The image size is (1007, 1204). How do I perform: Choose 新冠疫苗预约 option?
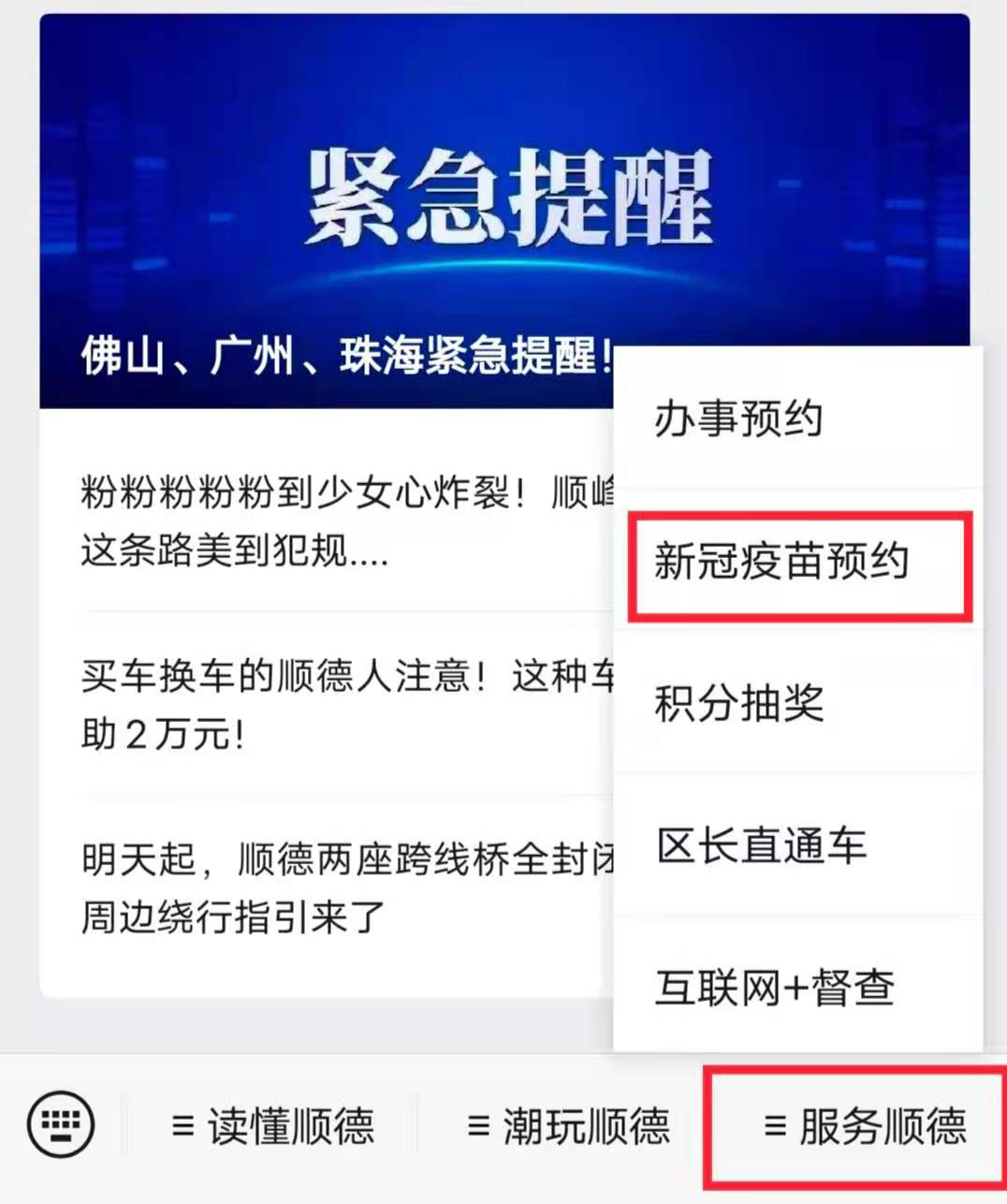[x=797, y=563]
